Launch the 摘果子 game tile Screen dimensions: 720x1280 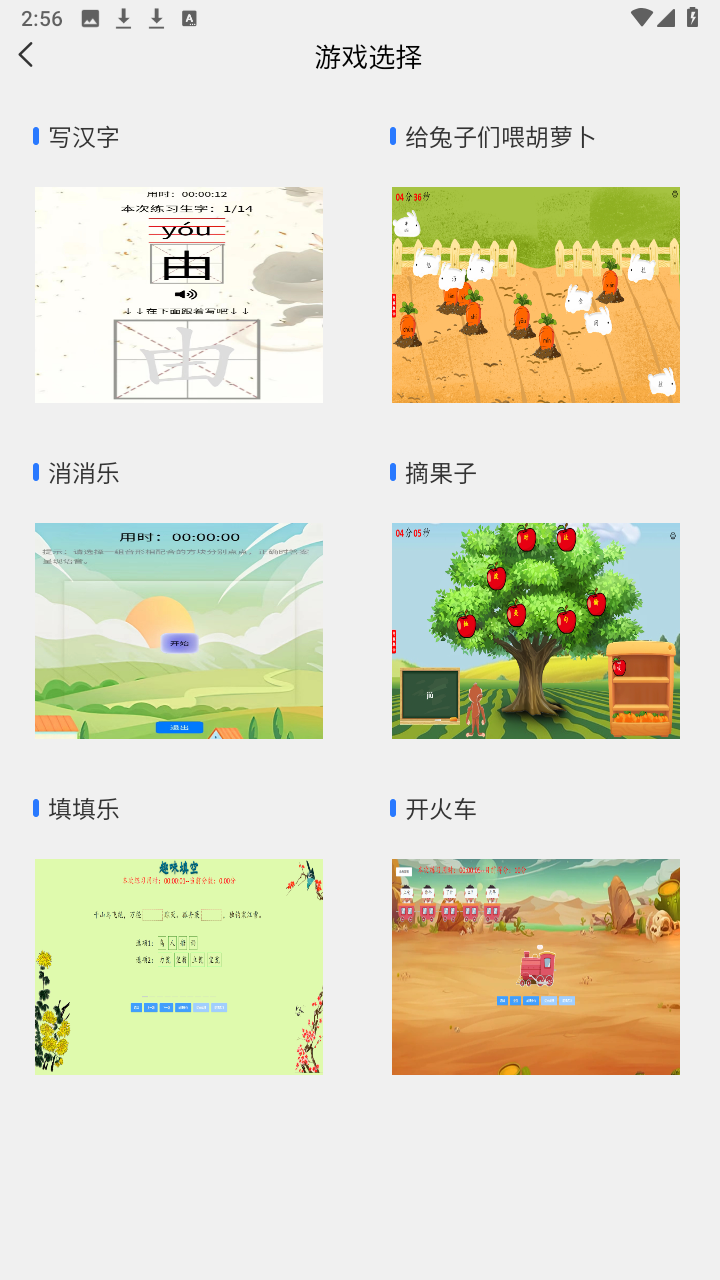(x=536, y=631)
